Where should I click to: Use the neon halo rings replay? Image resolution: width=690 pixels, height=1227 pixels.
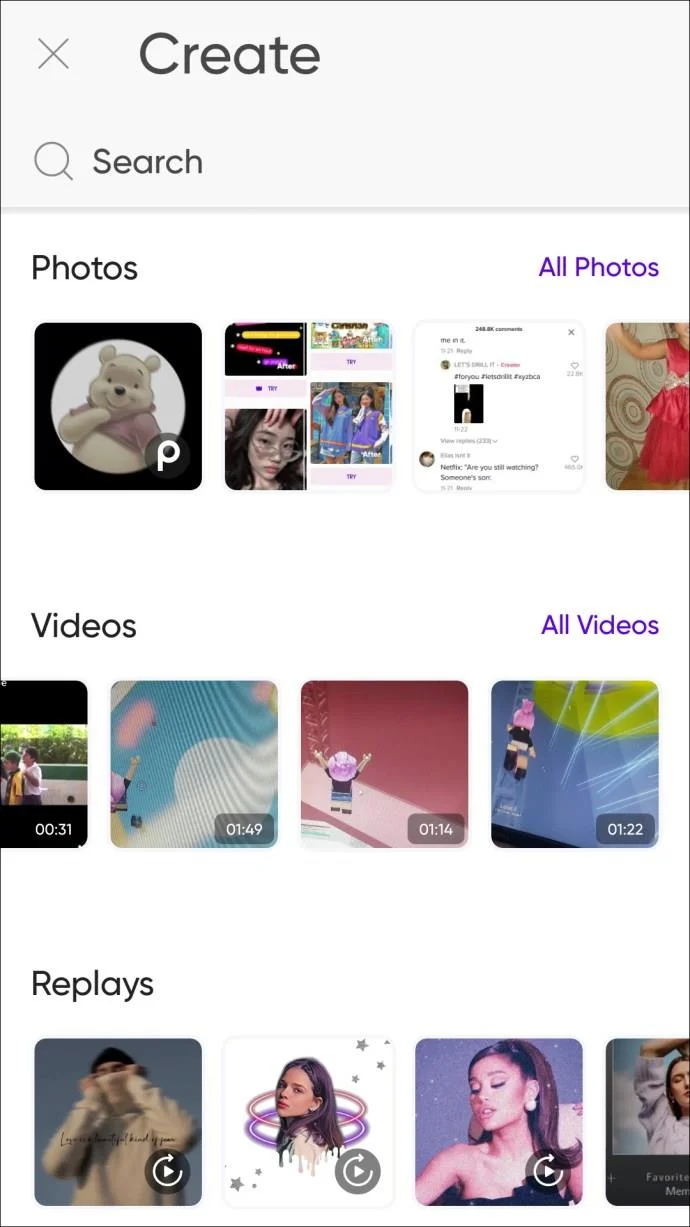308,1121
